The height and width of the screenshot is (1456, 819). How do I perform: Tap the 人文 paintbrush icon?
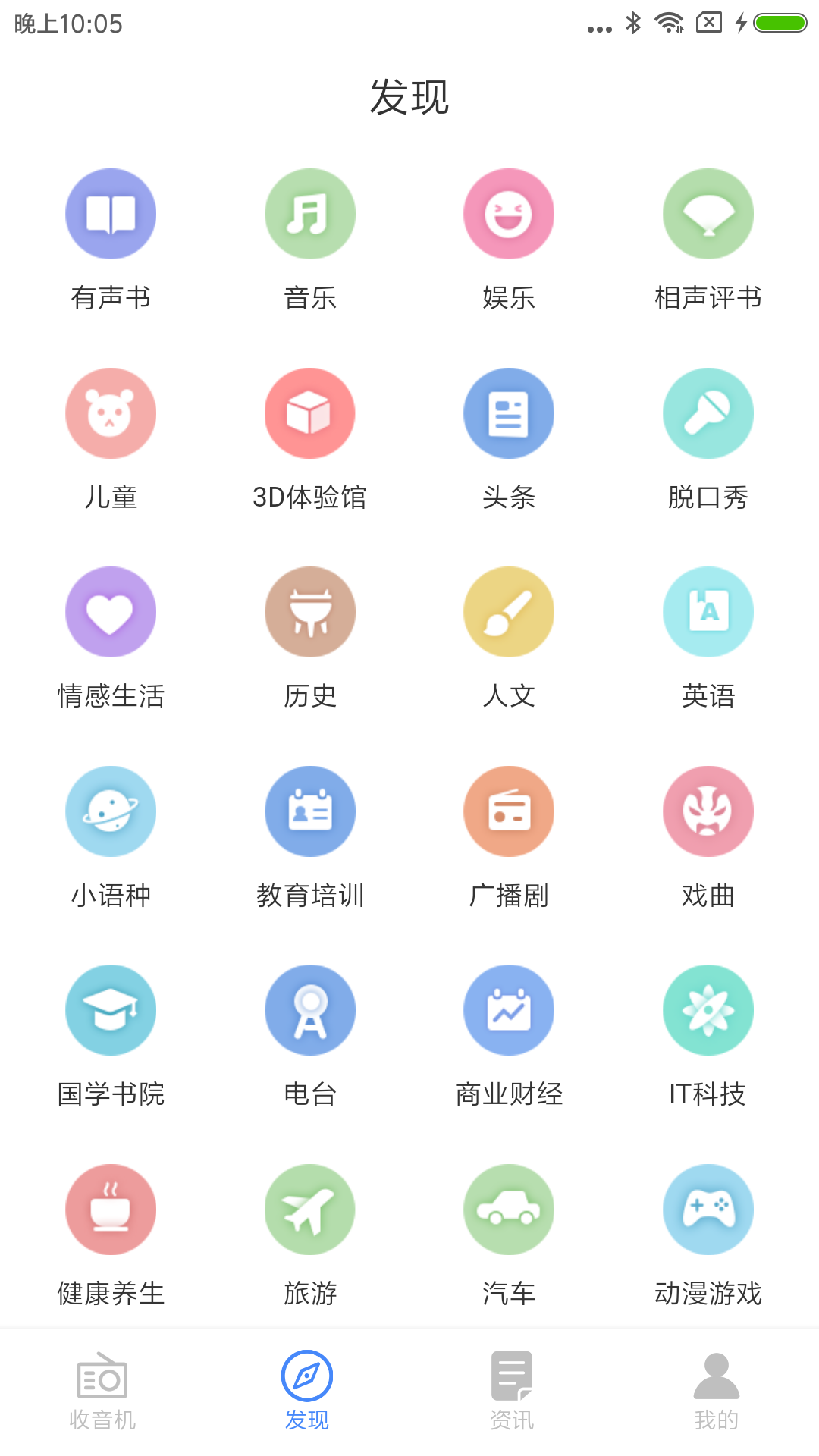point(509,612)
